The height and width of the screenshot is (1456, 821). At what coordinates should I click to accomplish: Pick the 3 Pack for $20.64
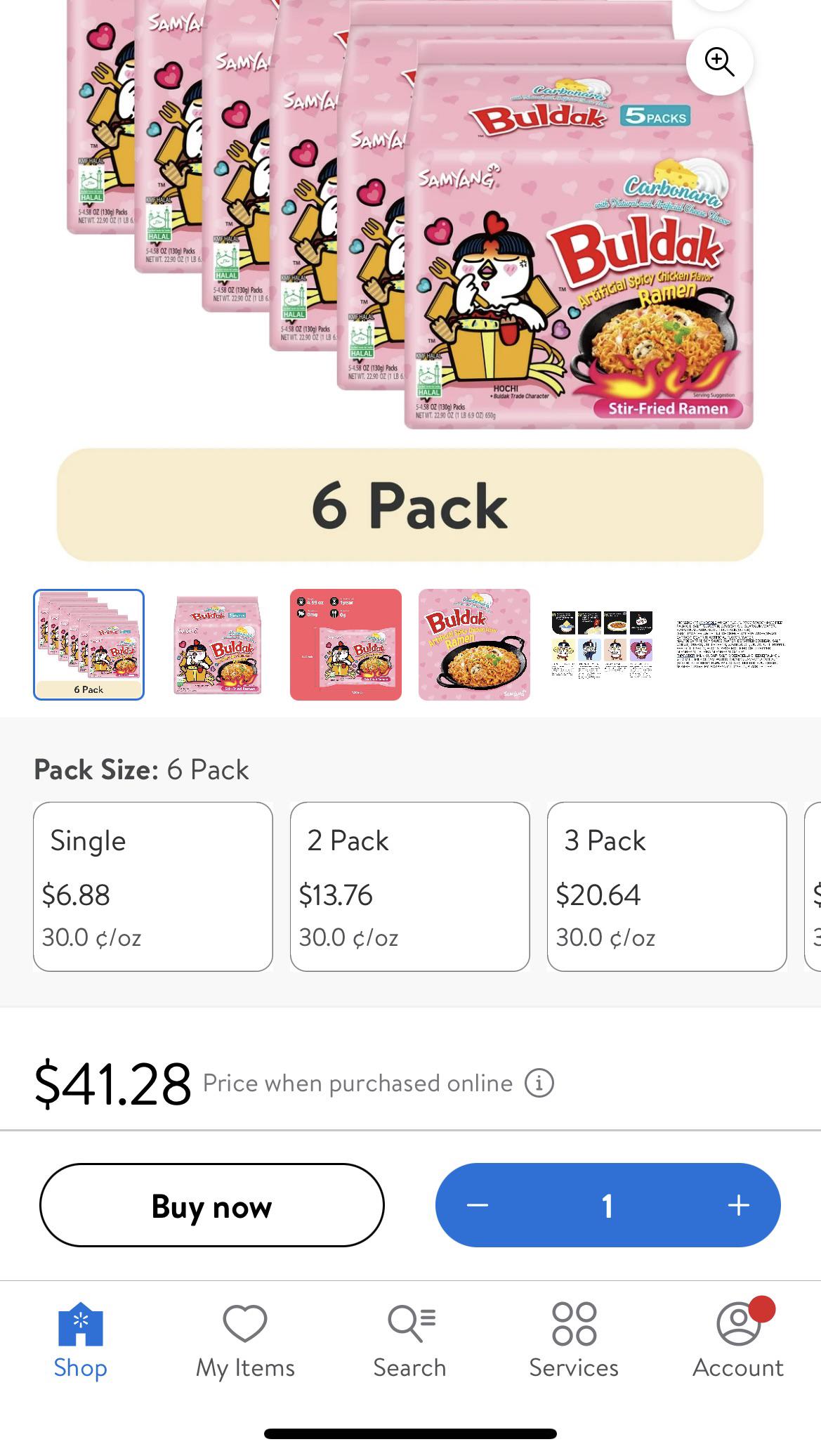click(667, 887)
